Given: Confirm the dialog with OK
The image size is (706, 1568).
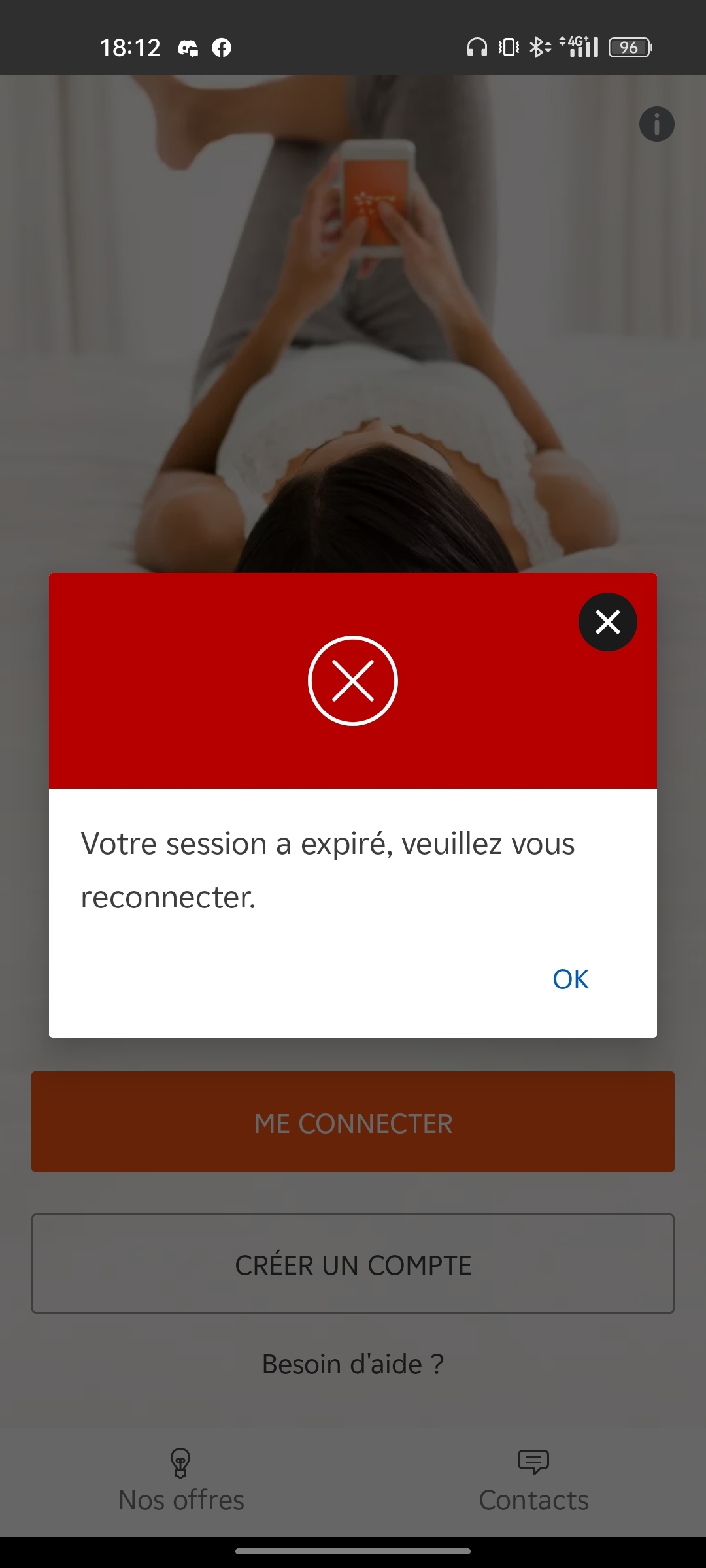Looking at the screenshot, I should pos(571,979).
